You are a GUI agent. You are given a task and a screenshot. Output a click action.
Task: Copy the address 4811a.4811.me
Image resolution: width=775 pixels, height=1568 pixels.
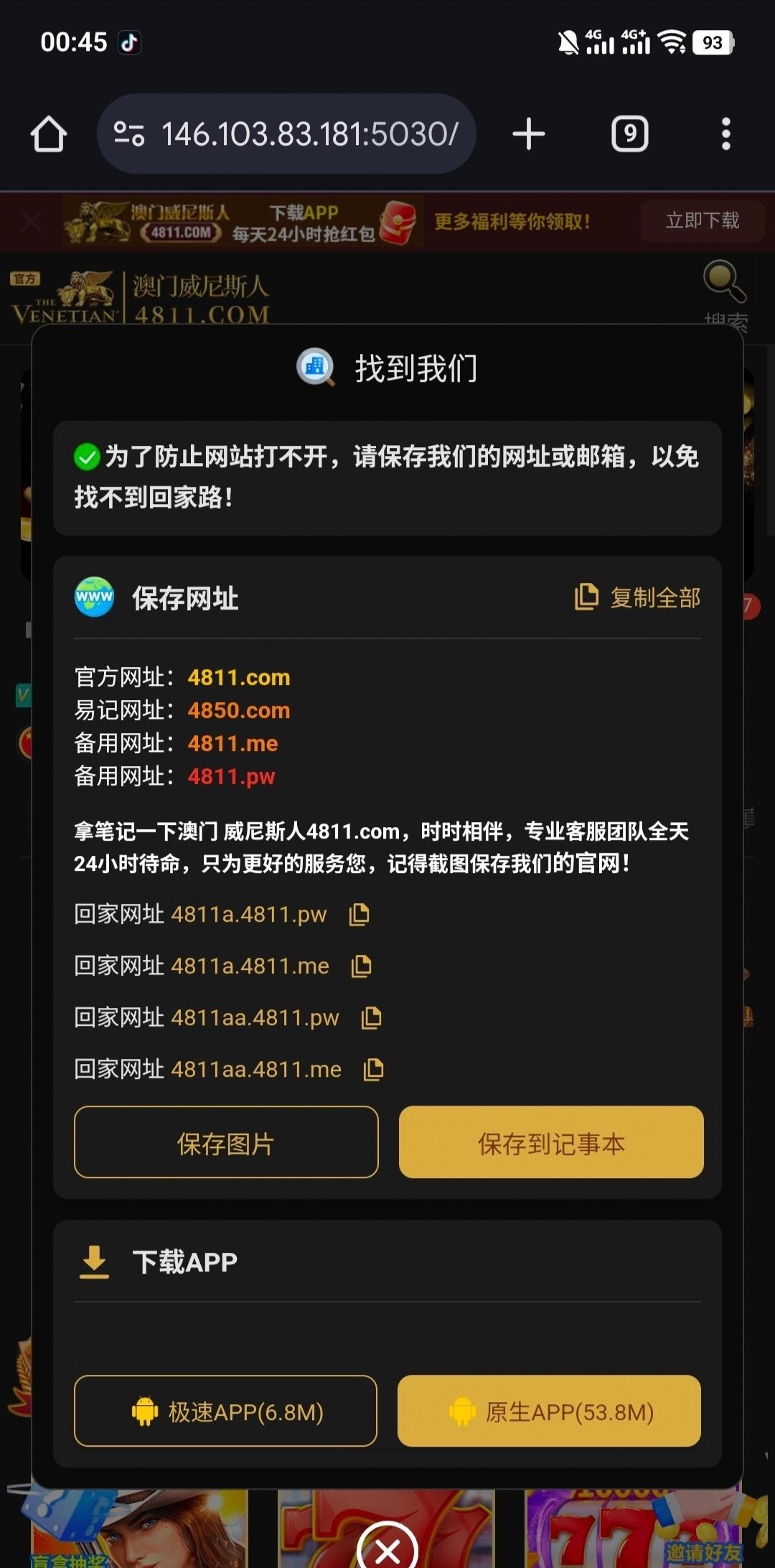click(361, 966)
